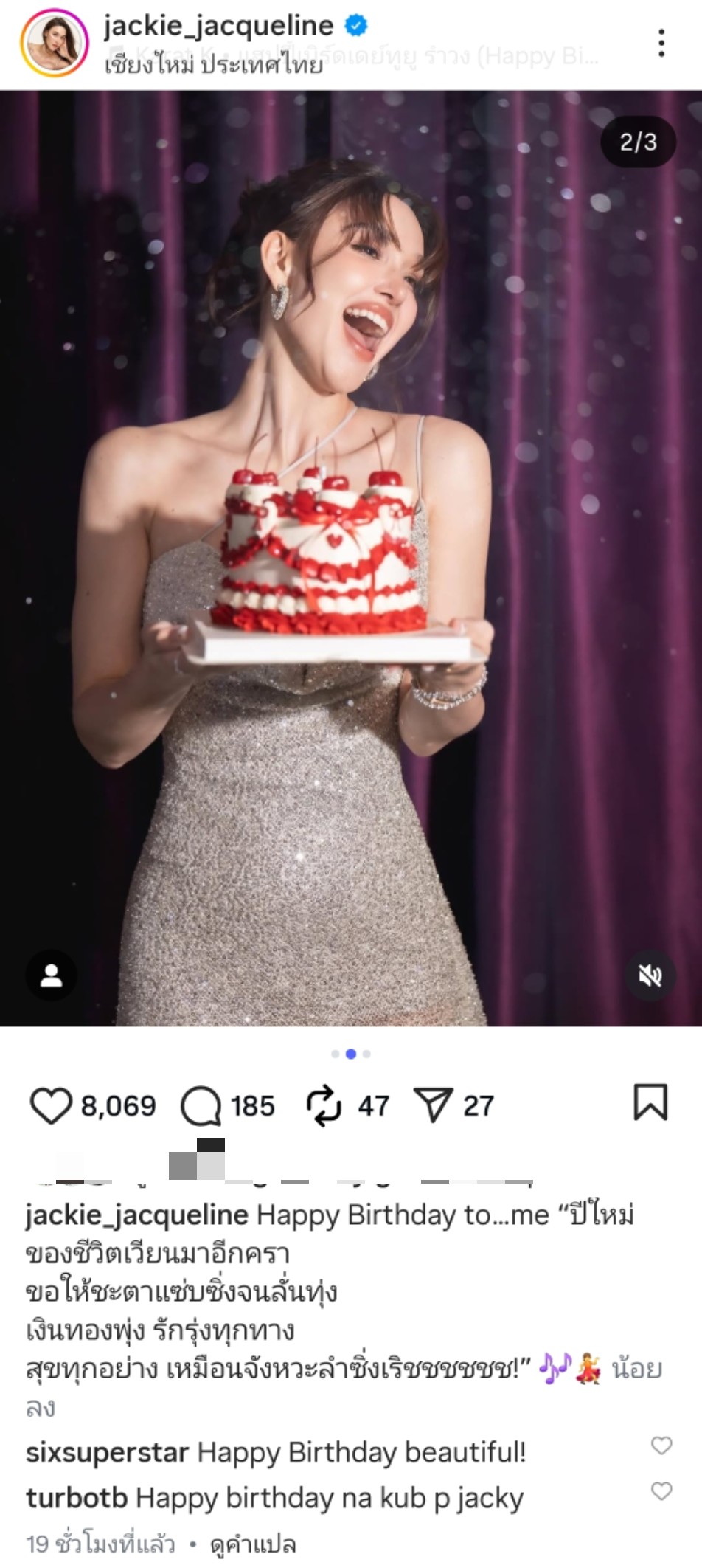Tap "ดูคำแปล" to see translation

pyautogui.click(x=252, y=1544)
